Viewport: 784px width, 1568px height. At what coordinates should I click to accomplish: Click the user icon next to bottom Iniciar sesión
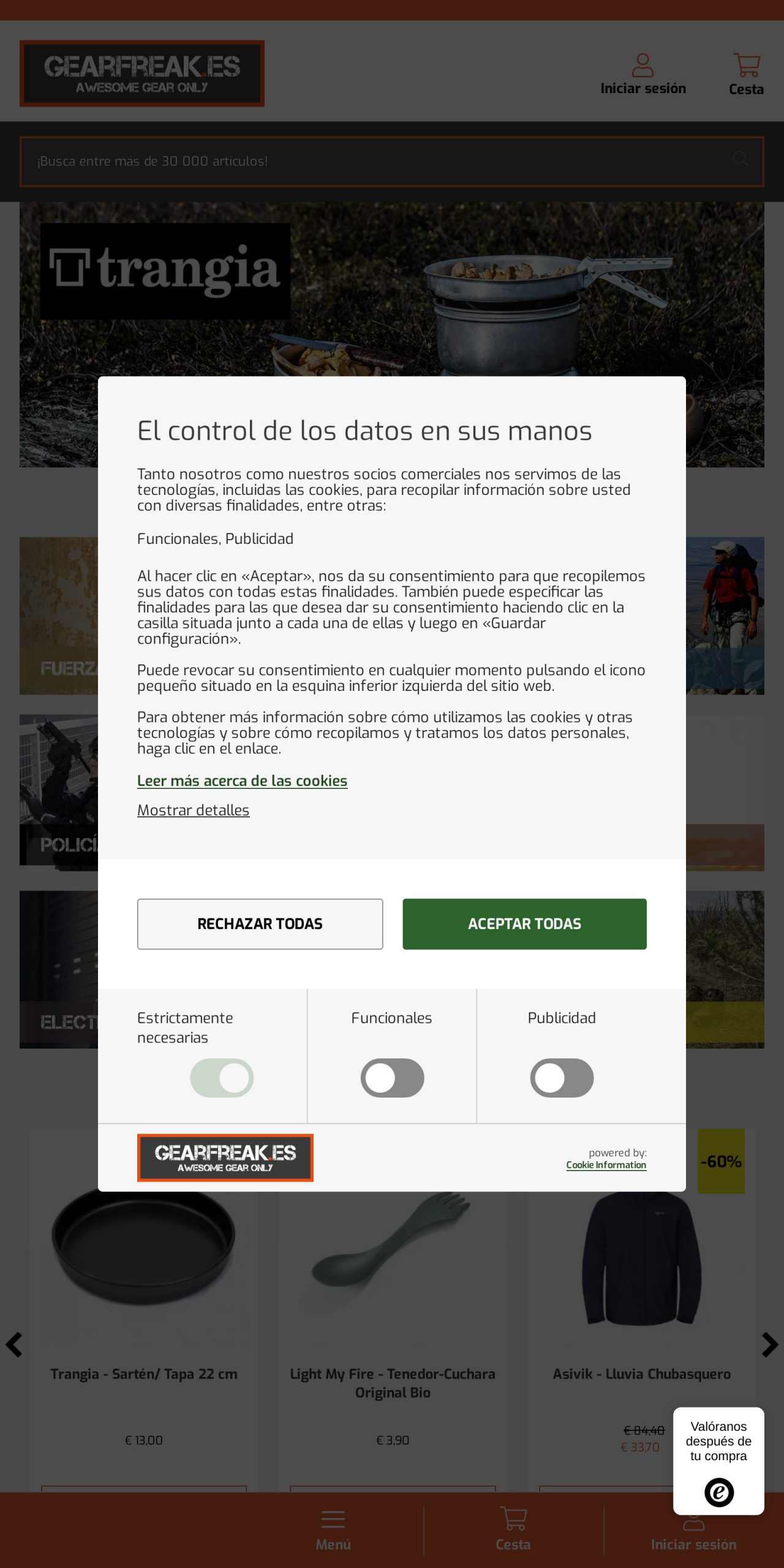pyautogui.click(x=695, y=1523)
